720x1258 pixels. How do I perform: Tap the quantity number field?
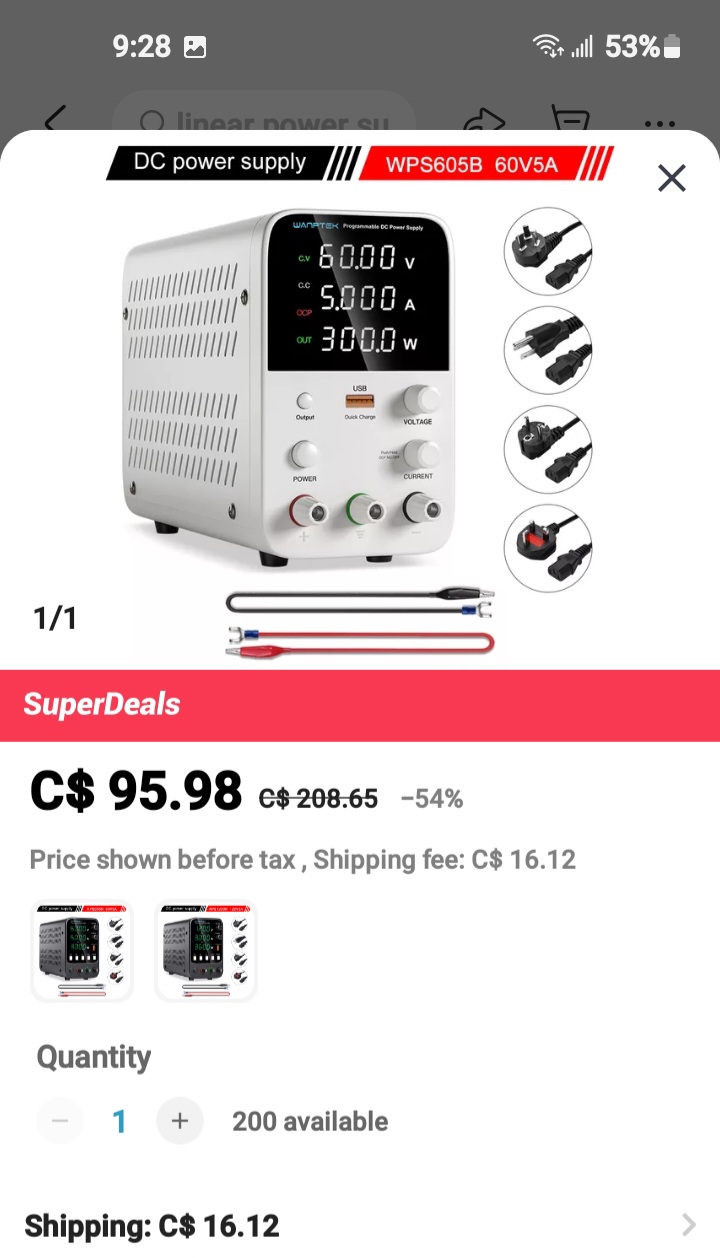(120, 1121)
